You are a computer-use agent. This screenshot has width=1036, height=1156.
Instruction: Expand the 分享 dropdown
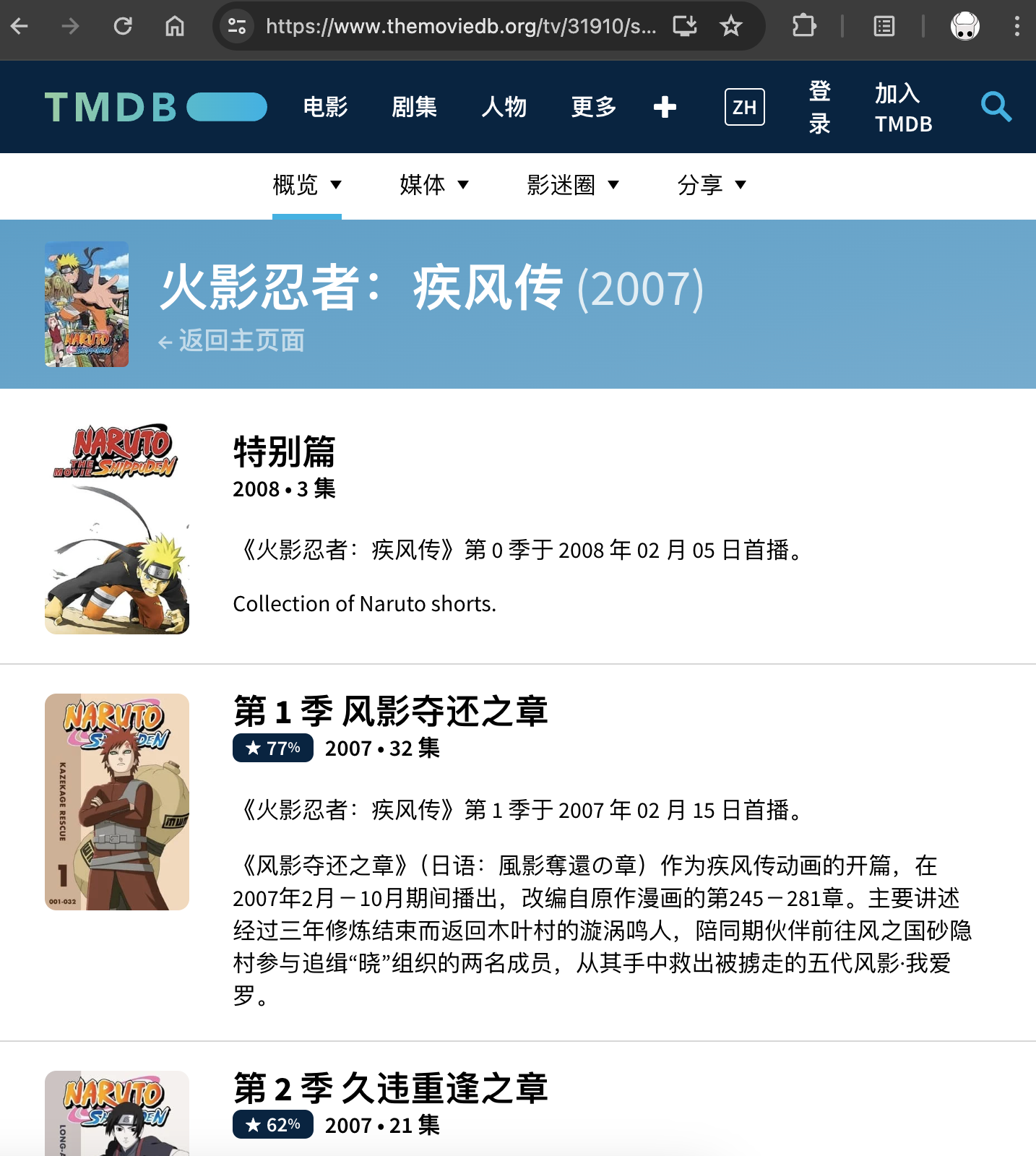click(x=711, y=185)
